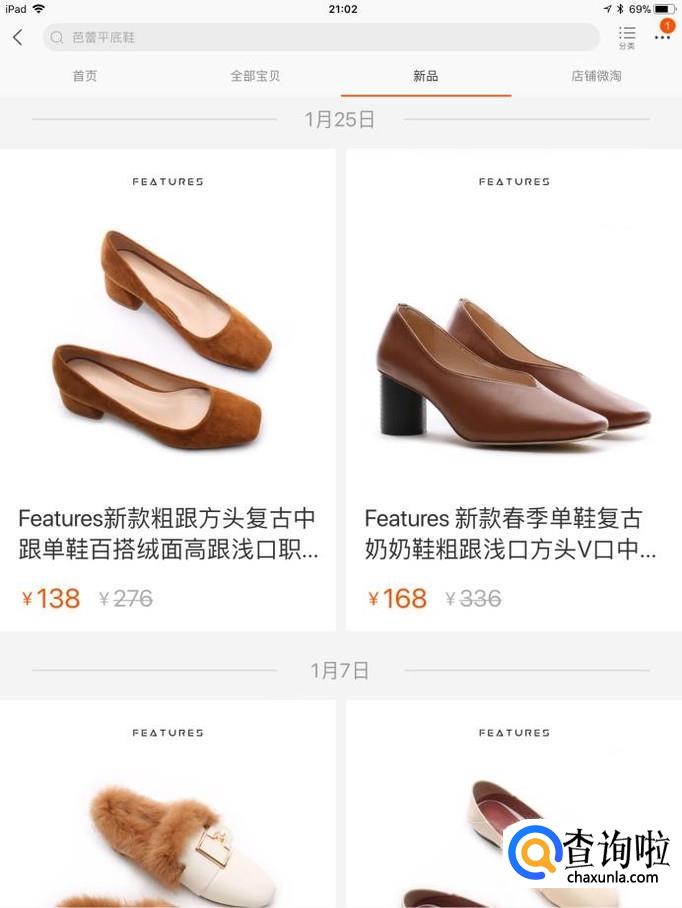Screen dimensions: 682x908
Task: Switch to the 店铺微淘 tab
Action: (596, 76)
